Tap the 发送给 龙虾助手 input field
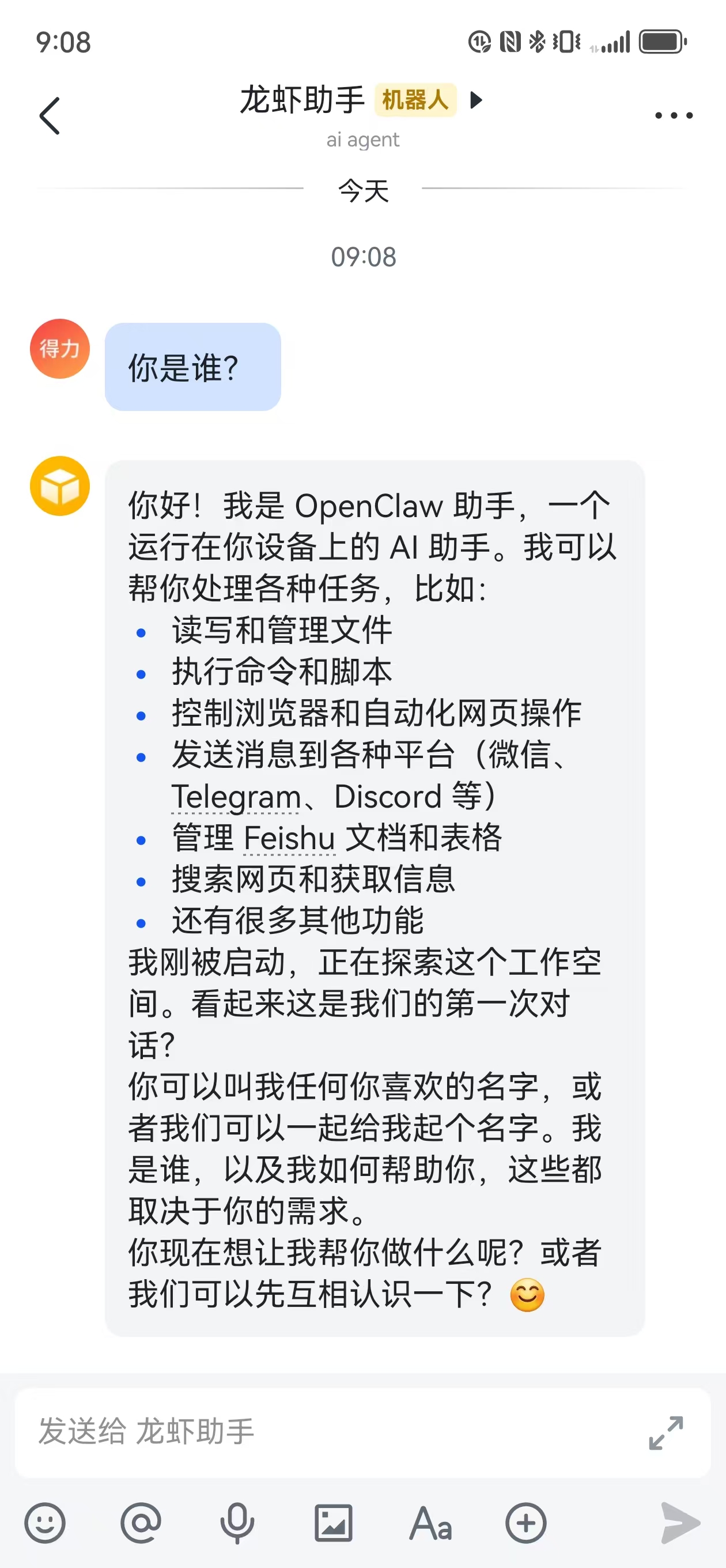 pos(243,1431)
